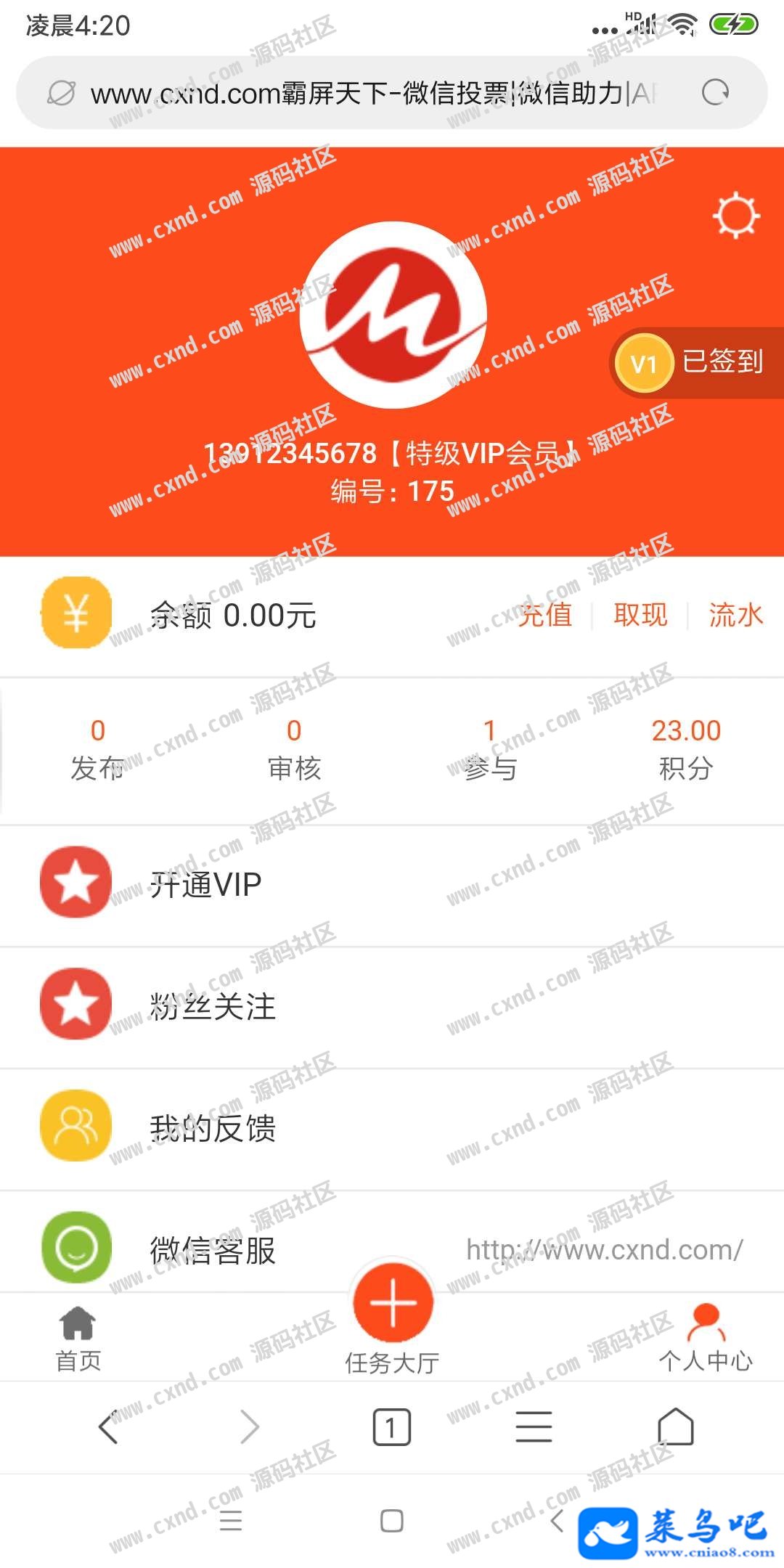This screenshot has width=784, height=1568.
Task: Tap 充值 to recharge balance
Action: click(x=545, y=615)
